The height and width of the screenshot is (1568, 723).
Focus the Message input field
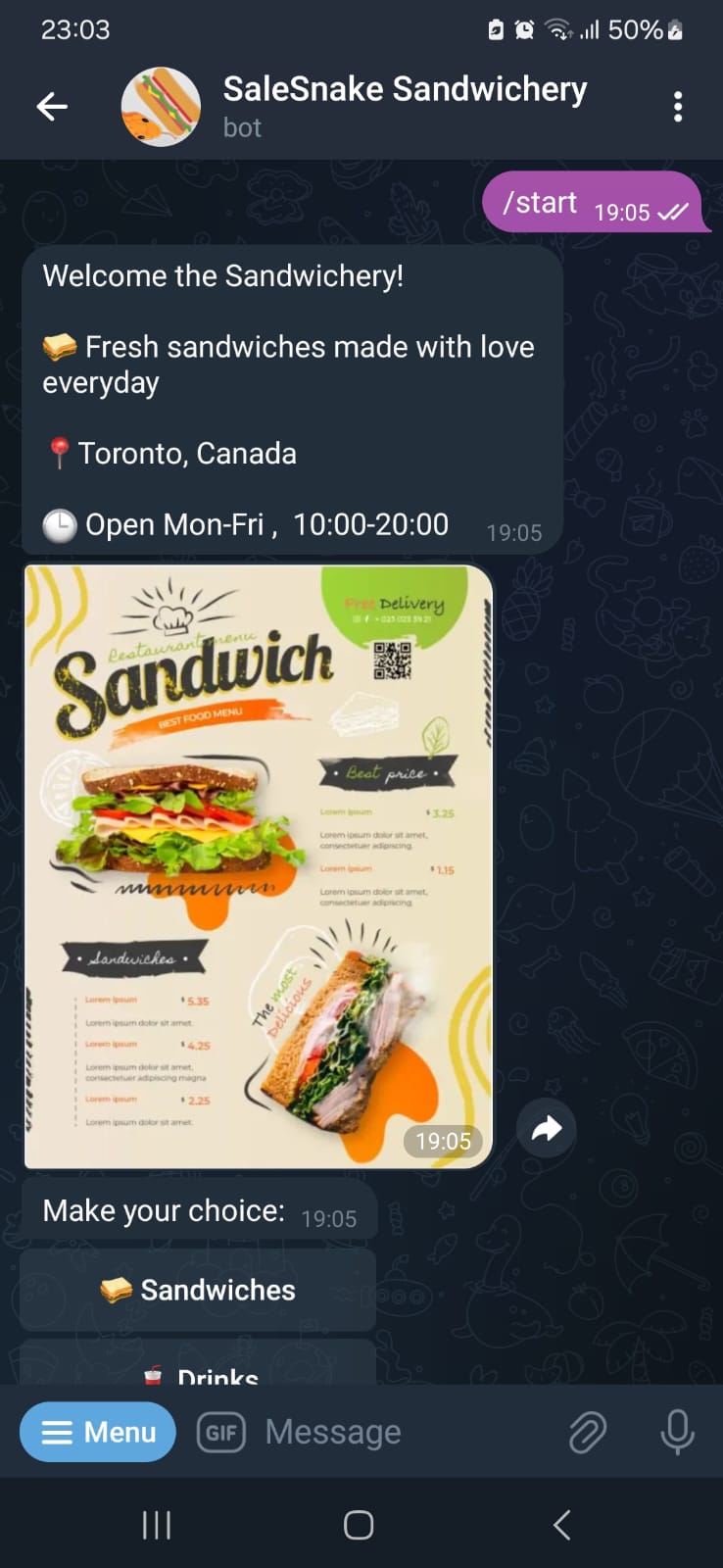[402, 1433]
